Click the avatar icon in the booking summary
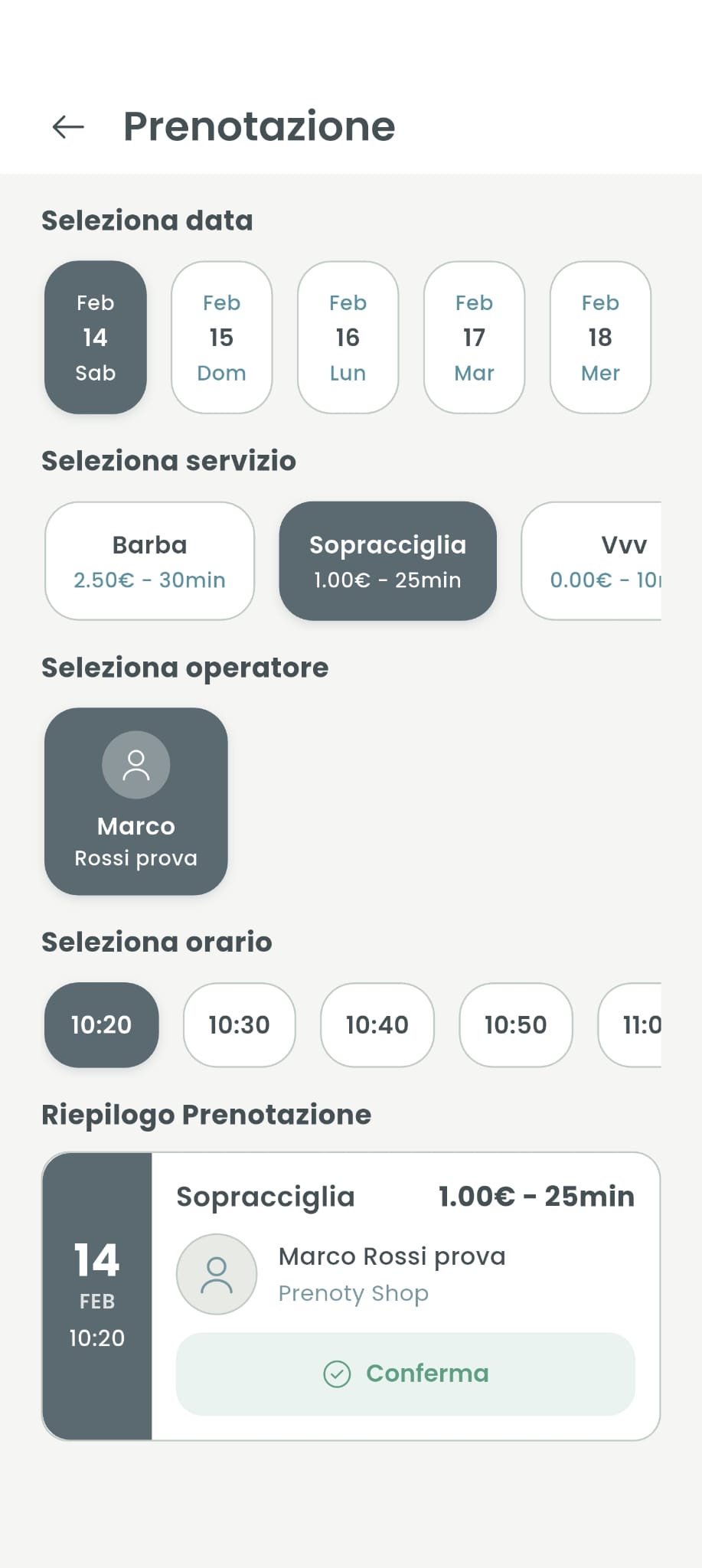 [x=217, y=1273]
